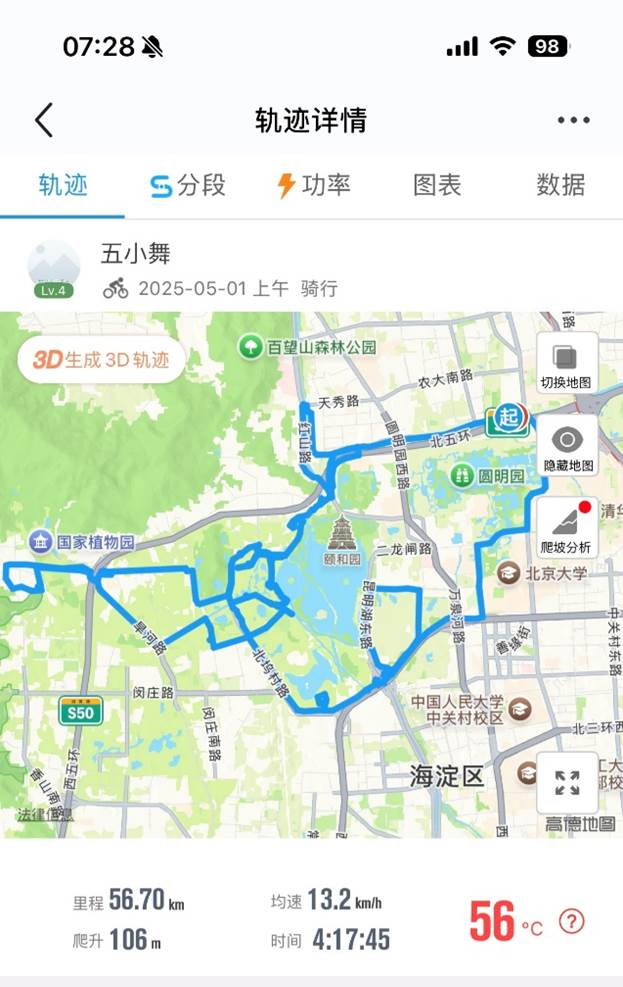Generate the 3D track with 生成3D轨迹
623x987 pixels.
pyautogui.click(x=101, y=360)
